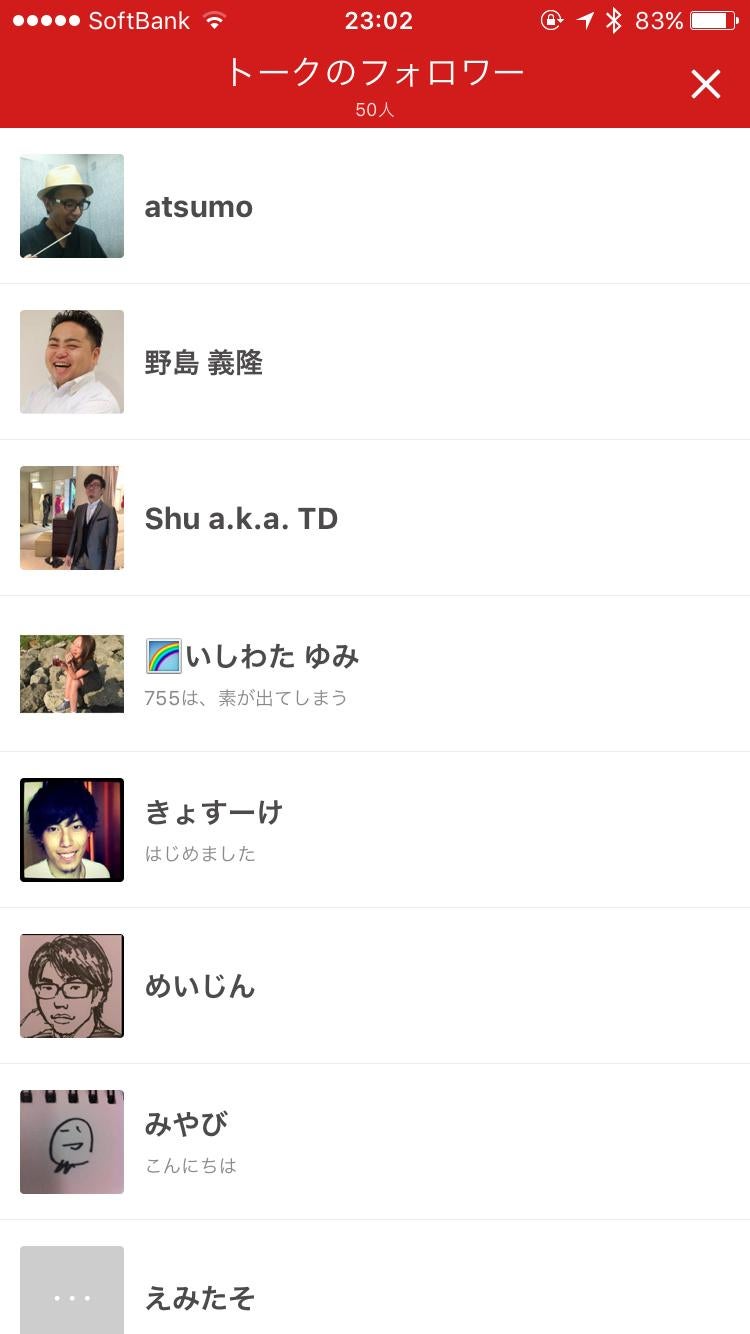Close the talk followers list
This screenshot has width=750, height=1334.
705,85
